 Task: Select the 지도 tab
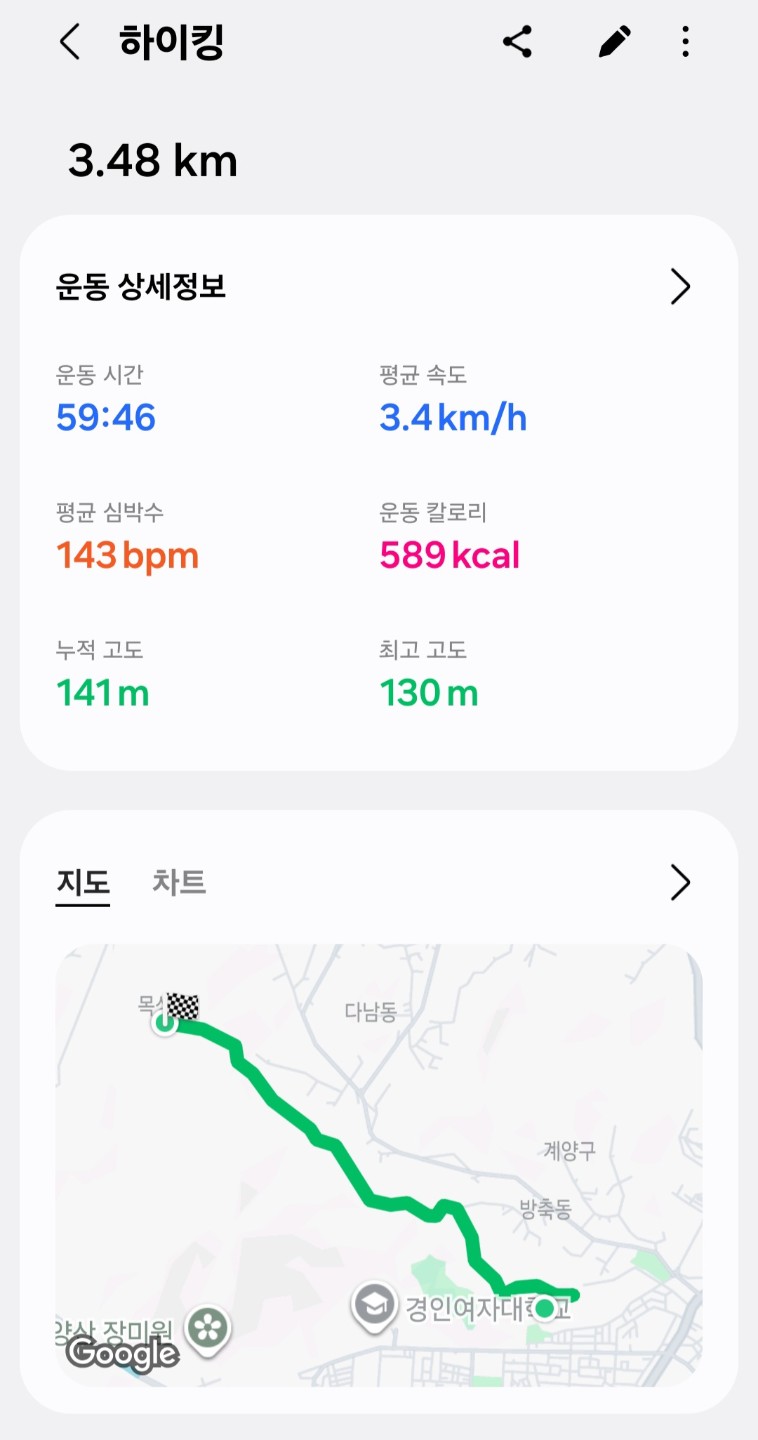tap(82, 882)
